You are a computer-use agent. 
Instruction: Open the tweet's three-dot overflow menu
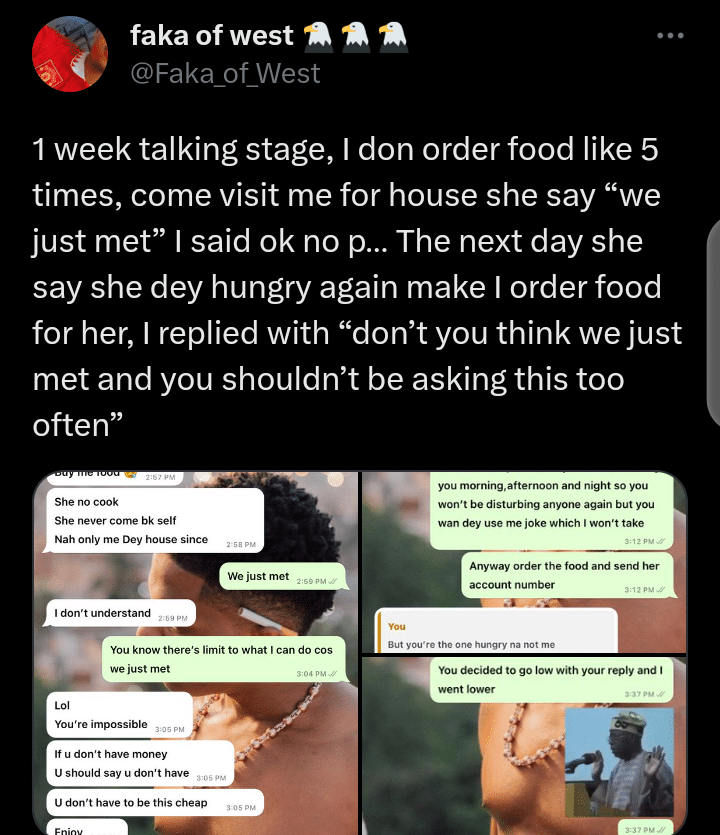[670, 36]
